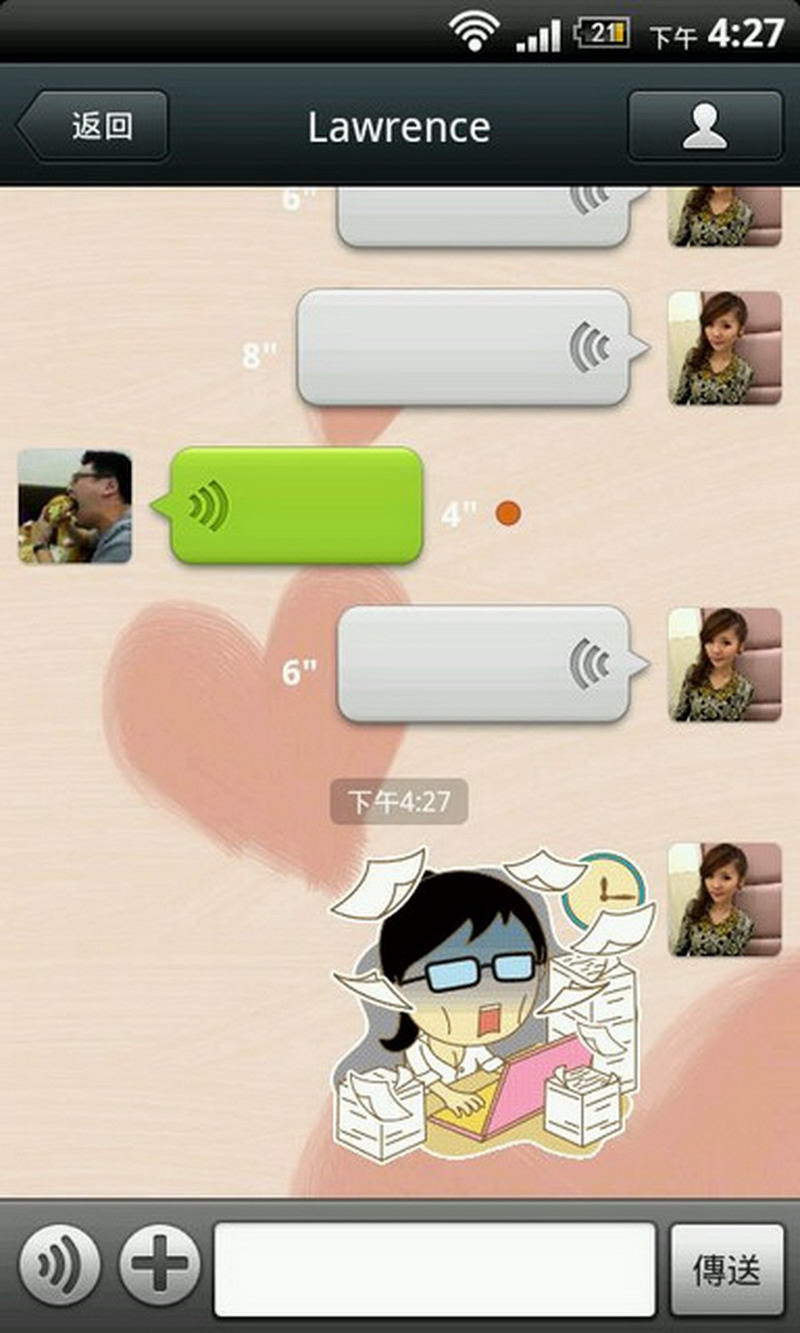Focus the message text field
The width and height of the screenshot is (800, 1333).
coord(435,1268)
